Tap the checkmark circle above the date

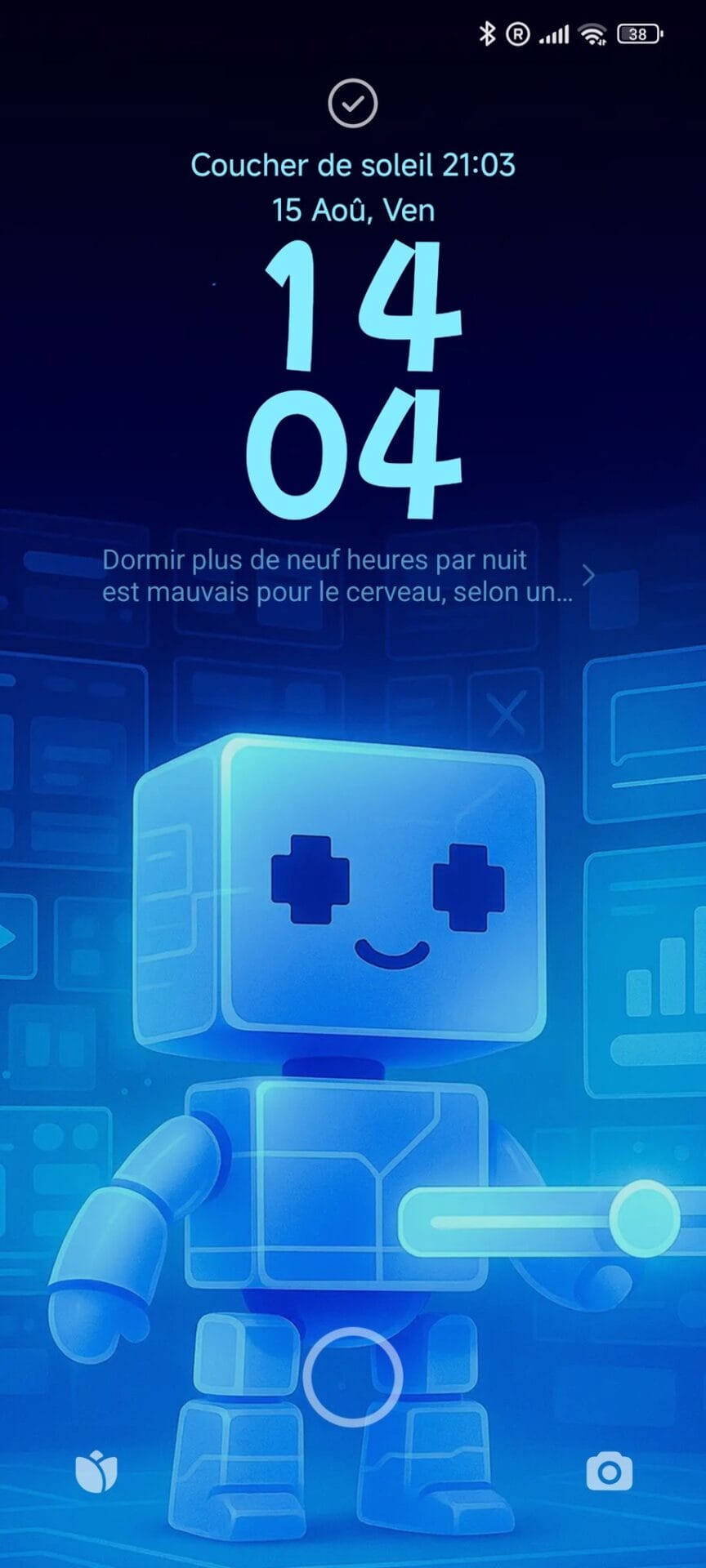(352, 104)
